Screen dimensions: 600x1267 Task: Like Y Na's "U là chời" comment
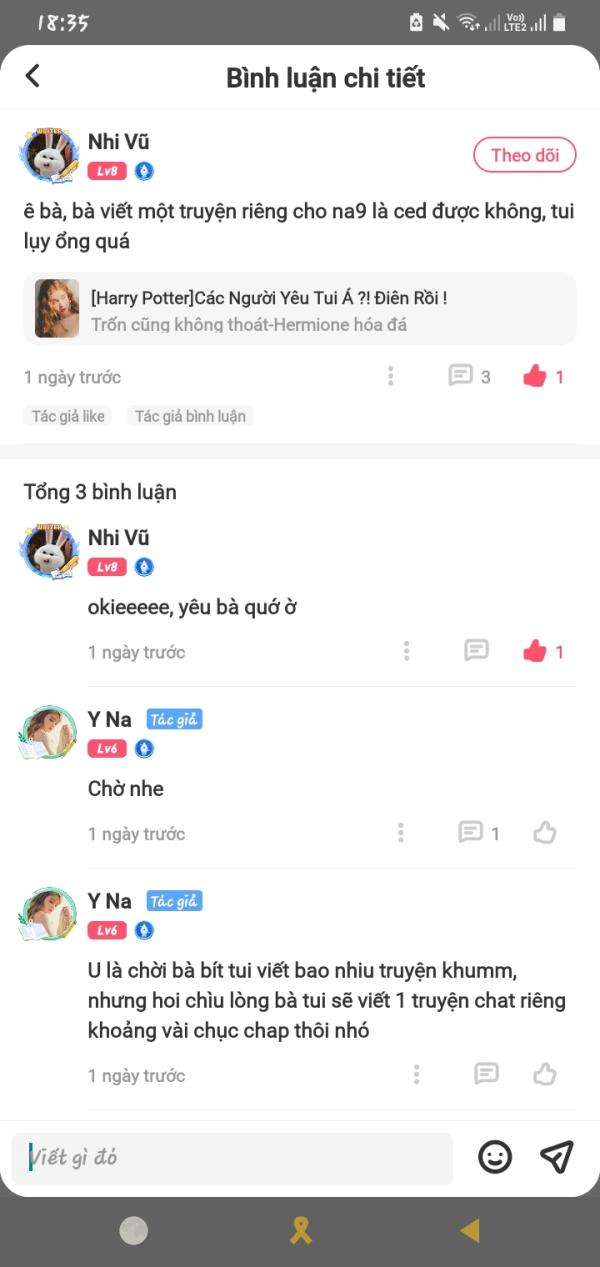click(545, 1074)
